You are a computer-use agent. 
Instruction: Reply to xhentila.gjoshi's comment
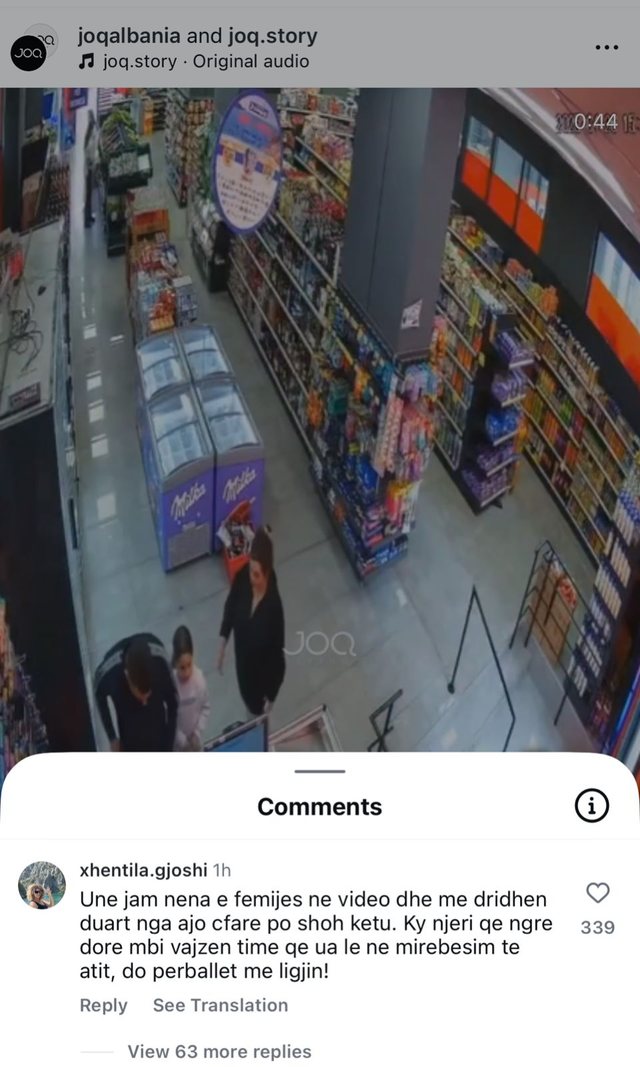click(103, 1005)
